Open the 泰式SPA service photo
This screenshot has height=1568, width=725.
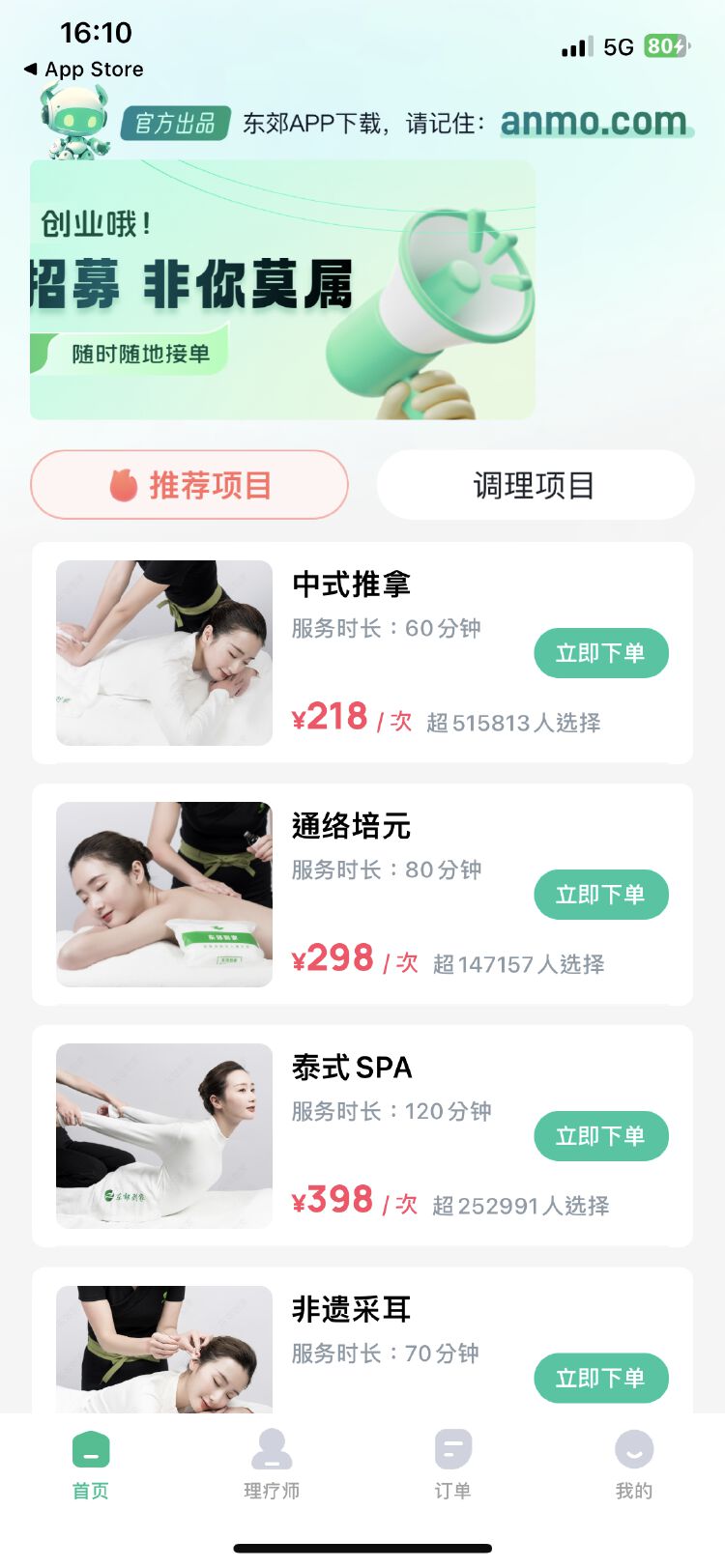click(x=164, y=1136)
